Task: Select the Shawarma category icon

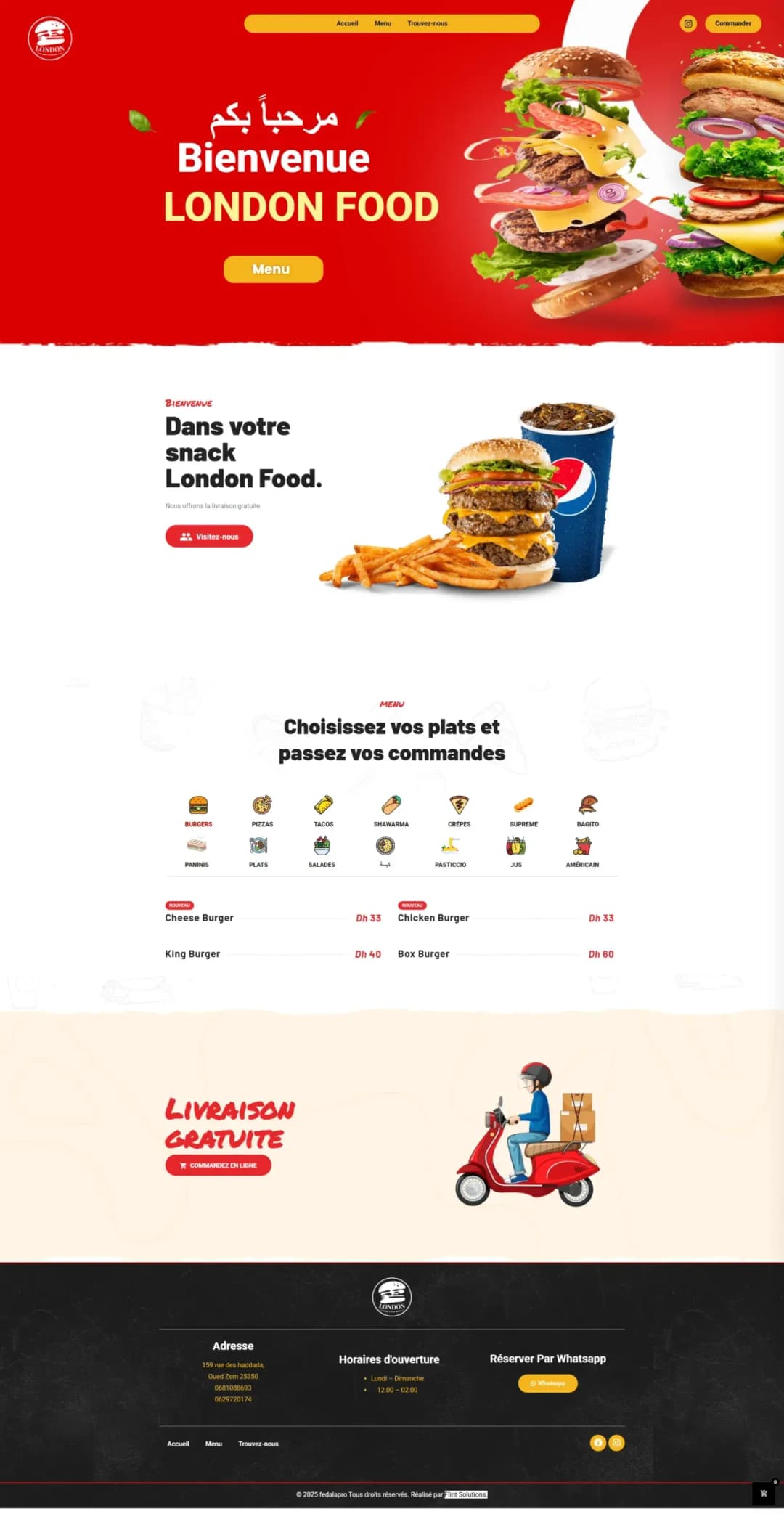Action: (390, 804)
